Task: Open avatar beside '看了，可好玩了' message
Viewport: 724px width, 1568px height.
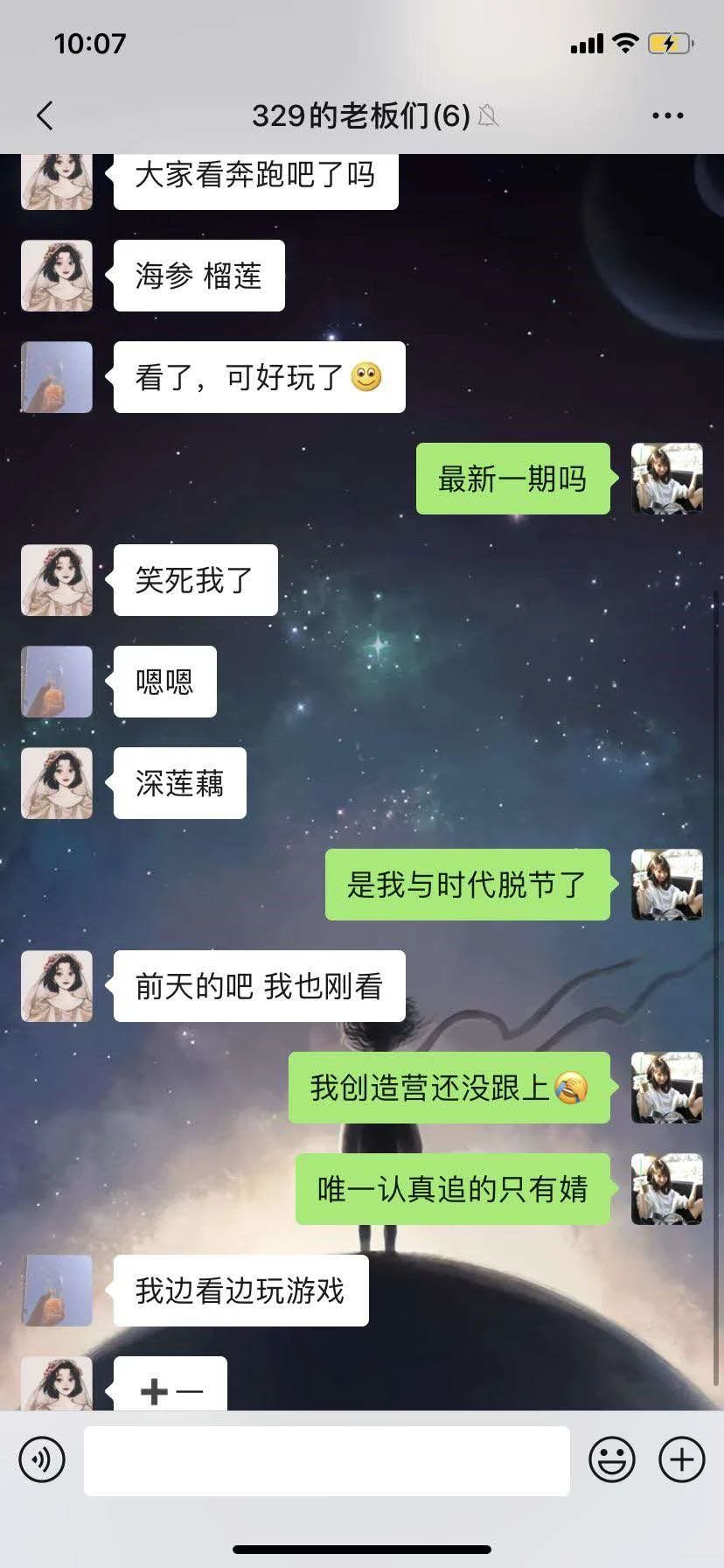Action: 57,377
